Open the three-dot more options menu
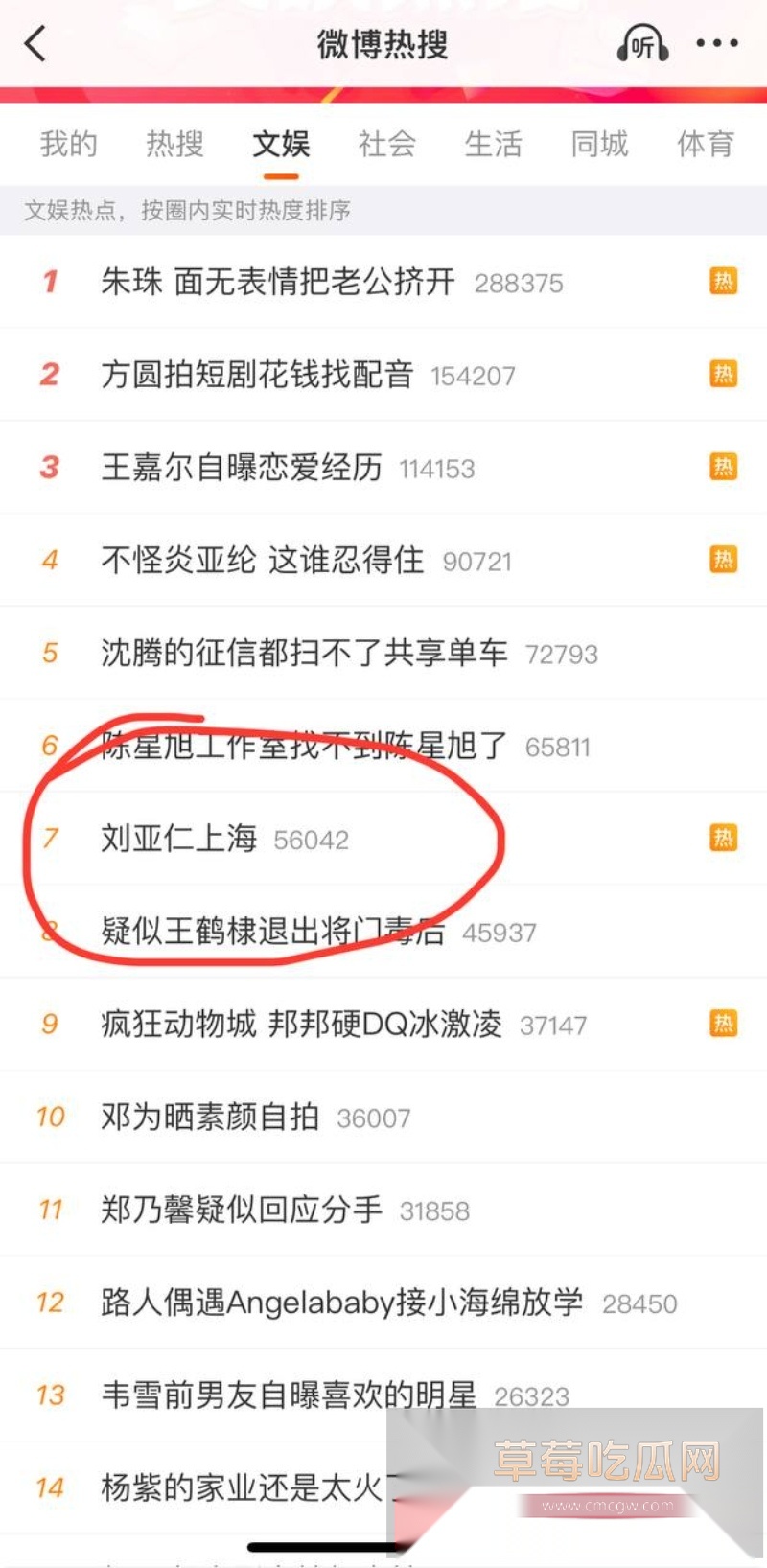 pos(714,43)
